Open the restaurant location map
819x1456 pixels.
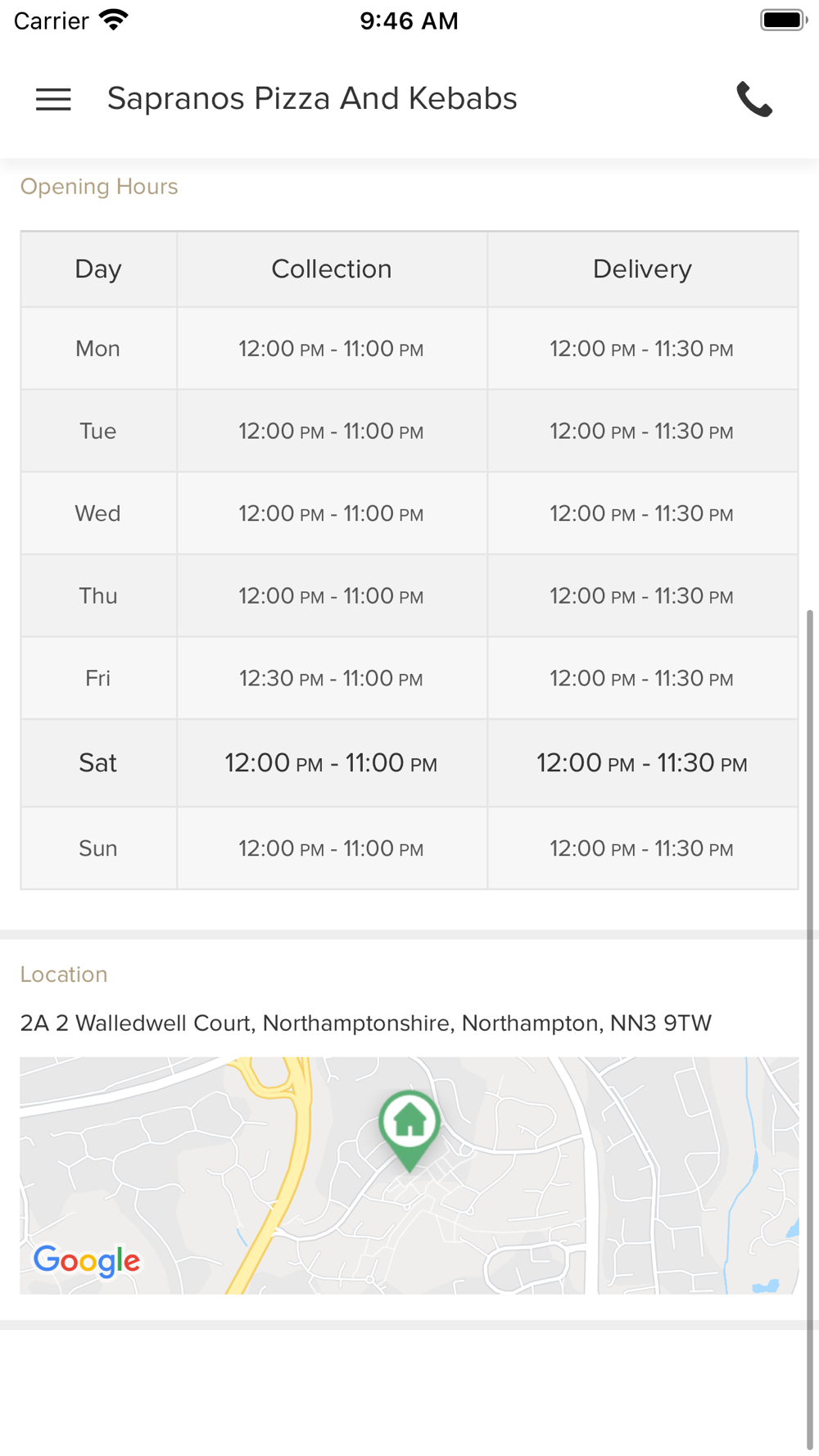click(409, 1175)
